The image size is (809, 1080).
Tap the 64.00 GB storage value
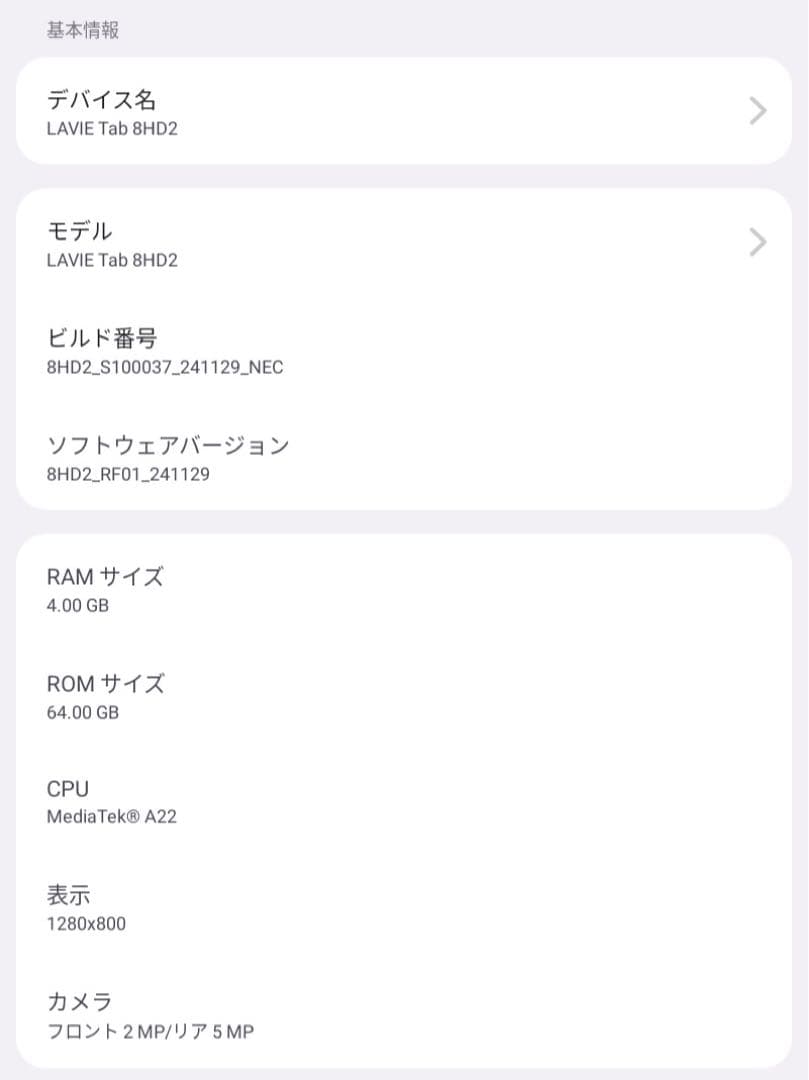[x=83, y=713]
